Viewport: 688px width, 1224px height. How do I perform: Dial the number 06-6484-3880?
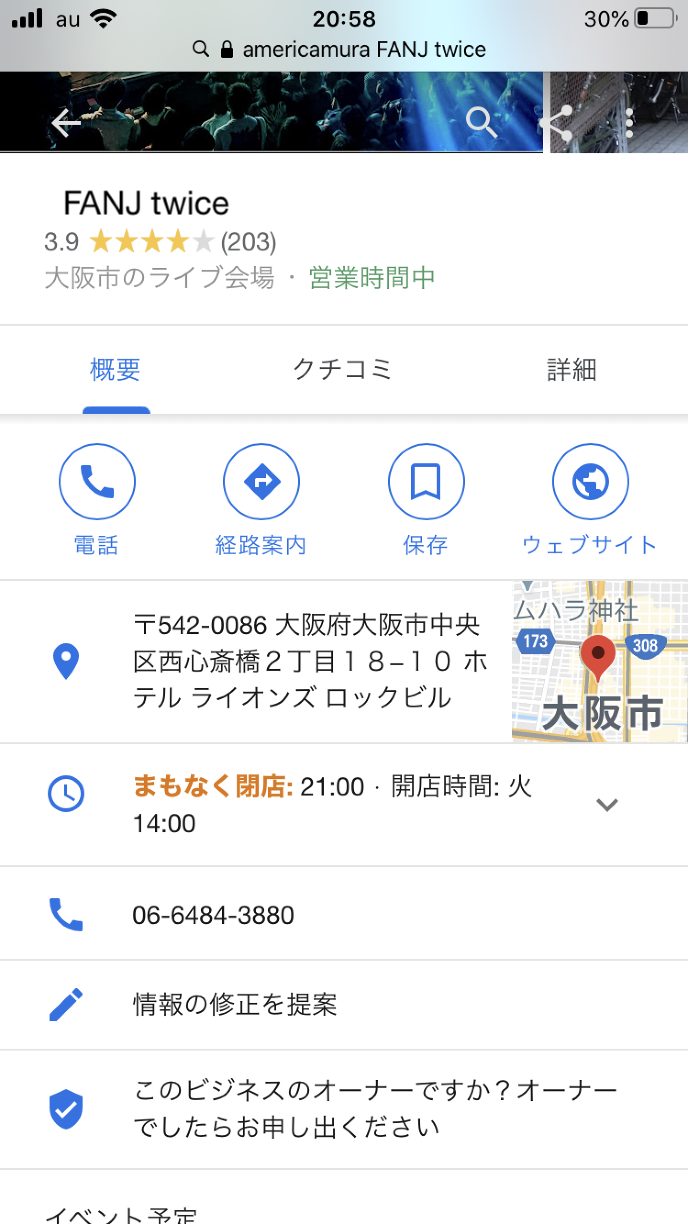(213, 915)
